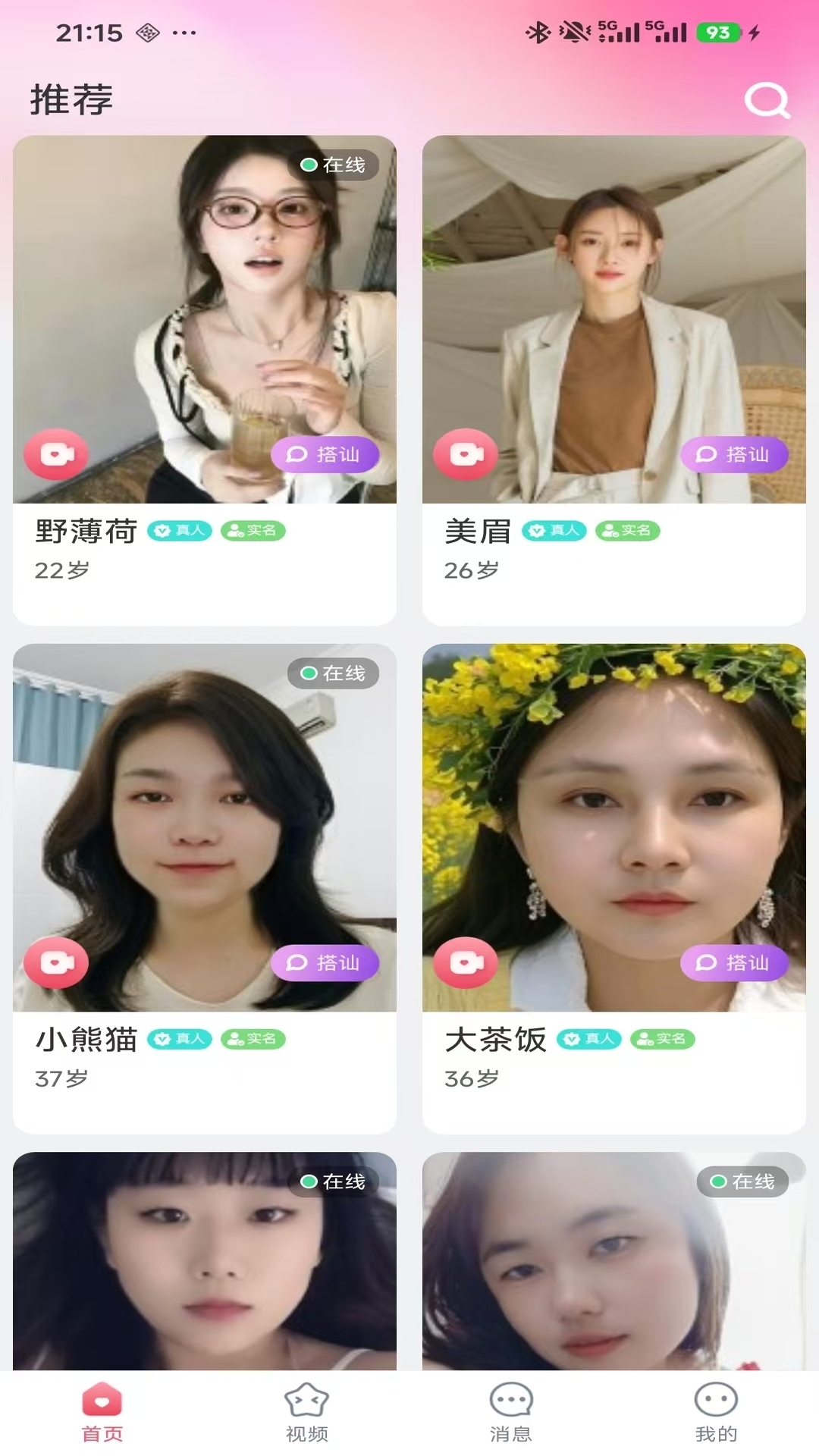Start a video call with 野薄荷
Screen dimensions: 819x1456
(x=55, y=454)
